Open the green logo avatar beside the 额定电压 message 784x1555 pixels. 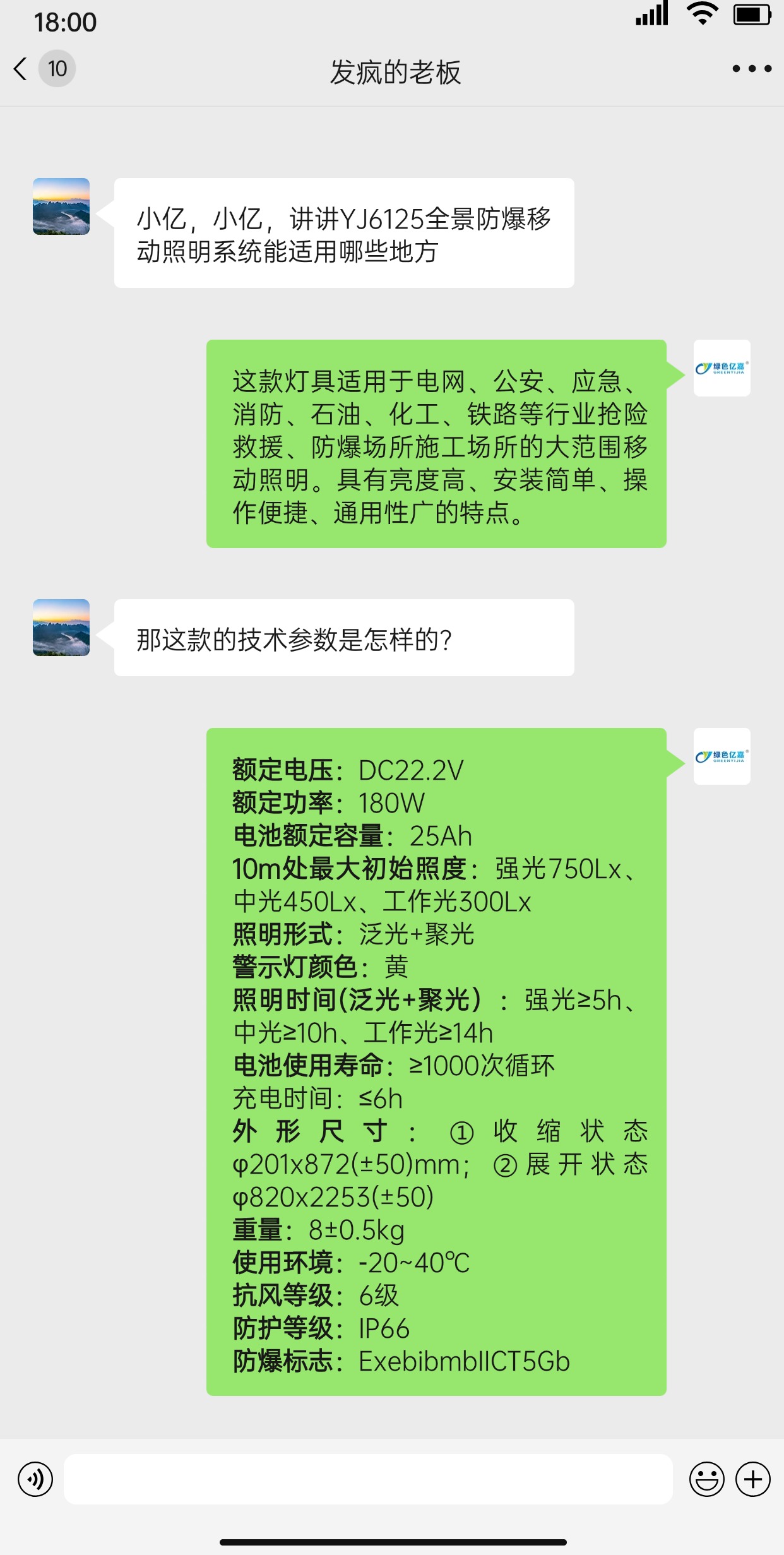[x=722, y=756]
